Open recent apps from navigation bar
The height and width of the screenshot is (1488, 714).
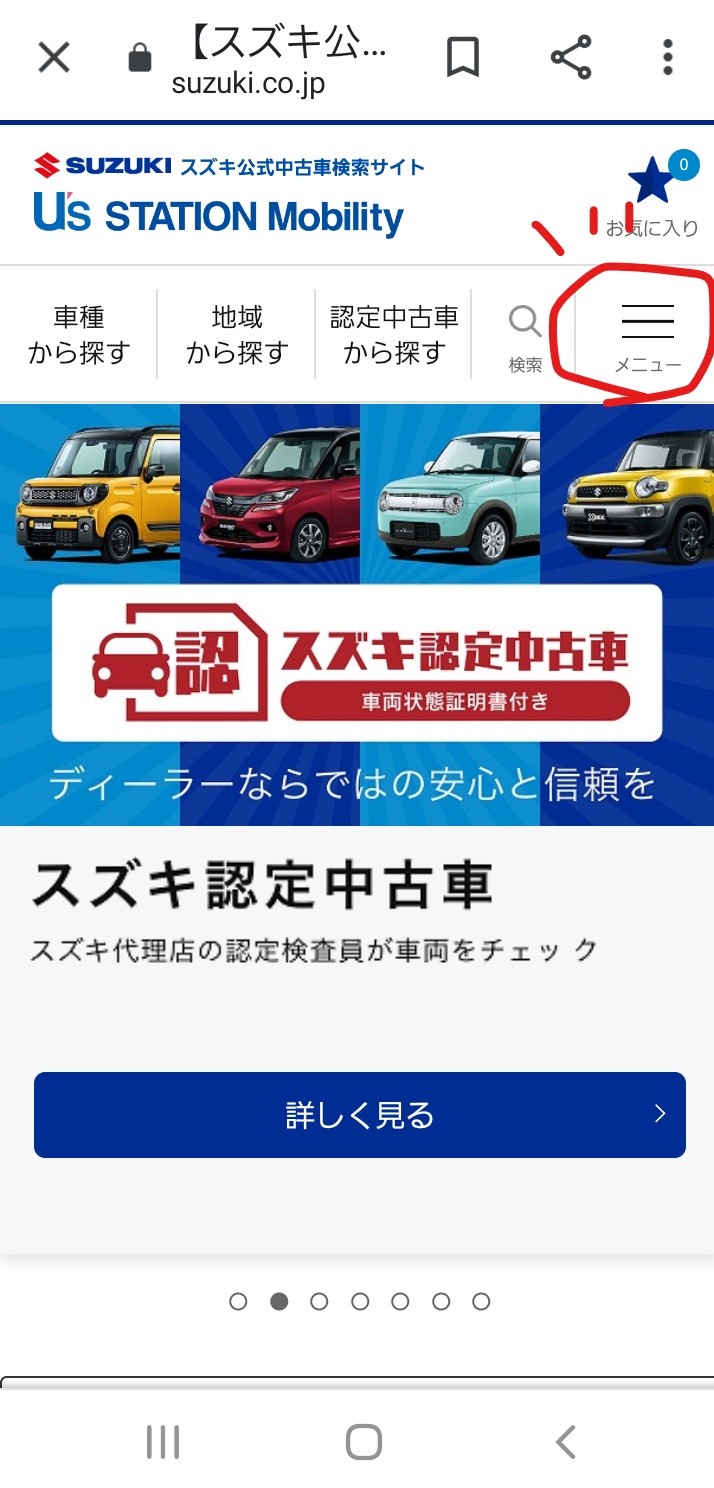click(x=163, y=1442)
